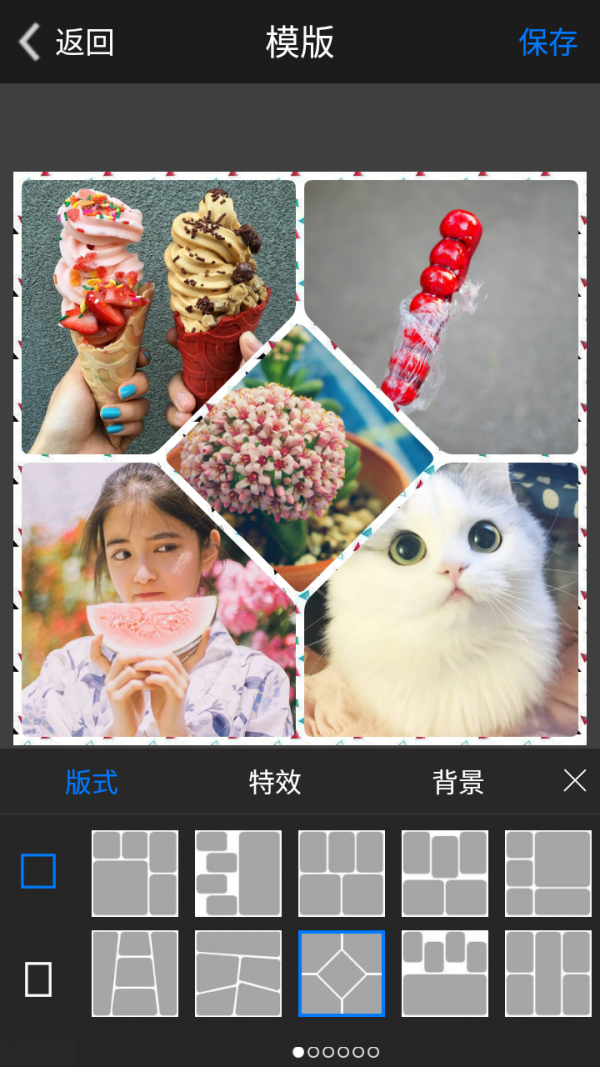Go back using the 返回 button
Screen dimensions: 600x1067
(x=68, y=42)
